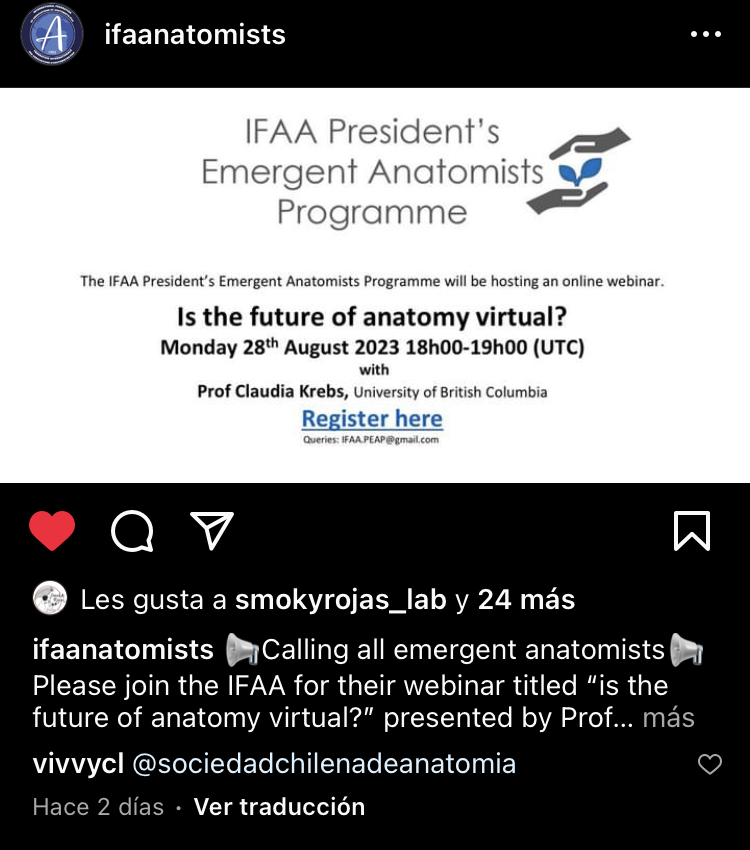This screenshot has height=850, width=750.
Task: Open smokyrojas_lab profile from likes
Action: 340,600
